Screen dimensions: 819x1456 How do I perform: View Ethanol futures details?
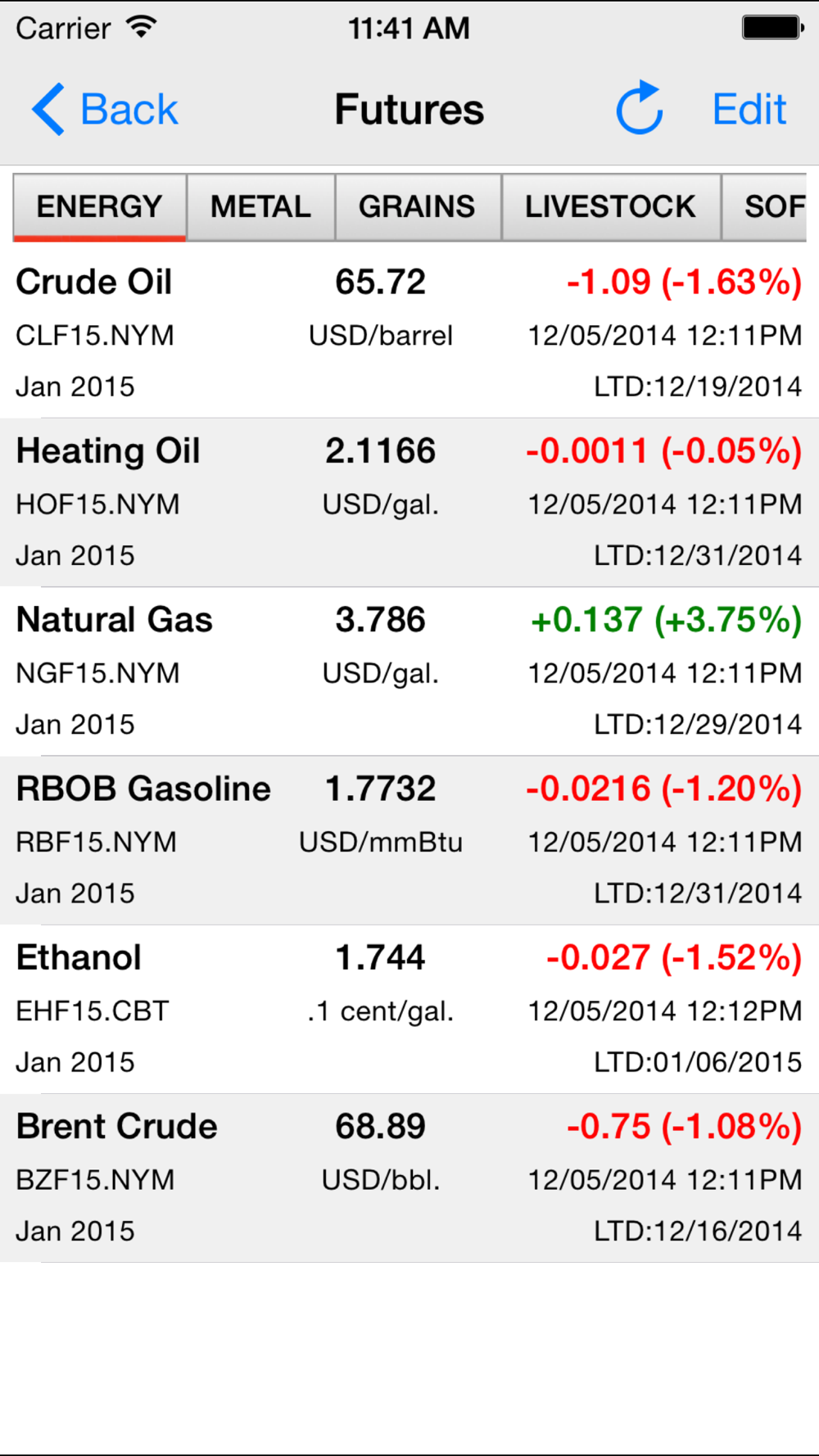pos(409,1010)
